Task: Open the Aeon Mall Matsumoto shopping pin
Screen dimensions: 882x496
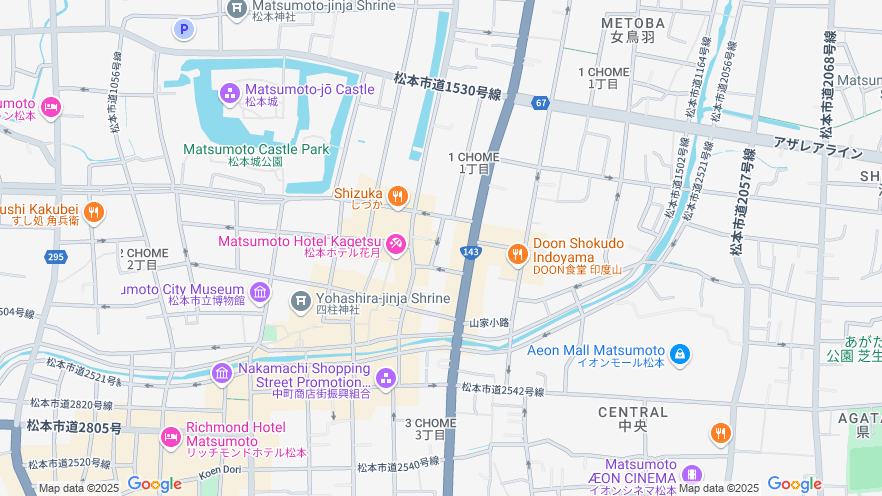Action: pyautogui.click(x=680, y=354)
